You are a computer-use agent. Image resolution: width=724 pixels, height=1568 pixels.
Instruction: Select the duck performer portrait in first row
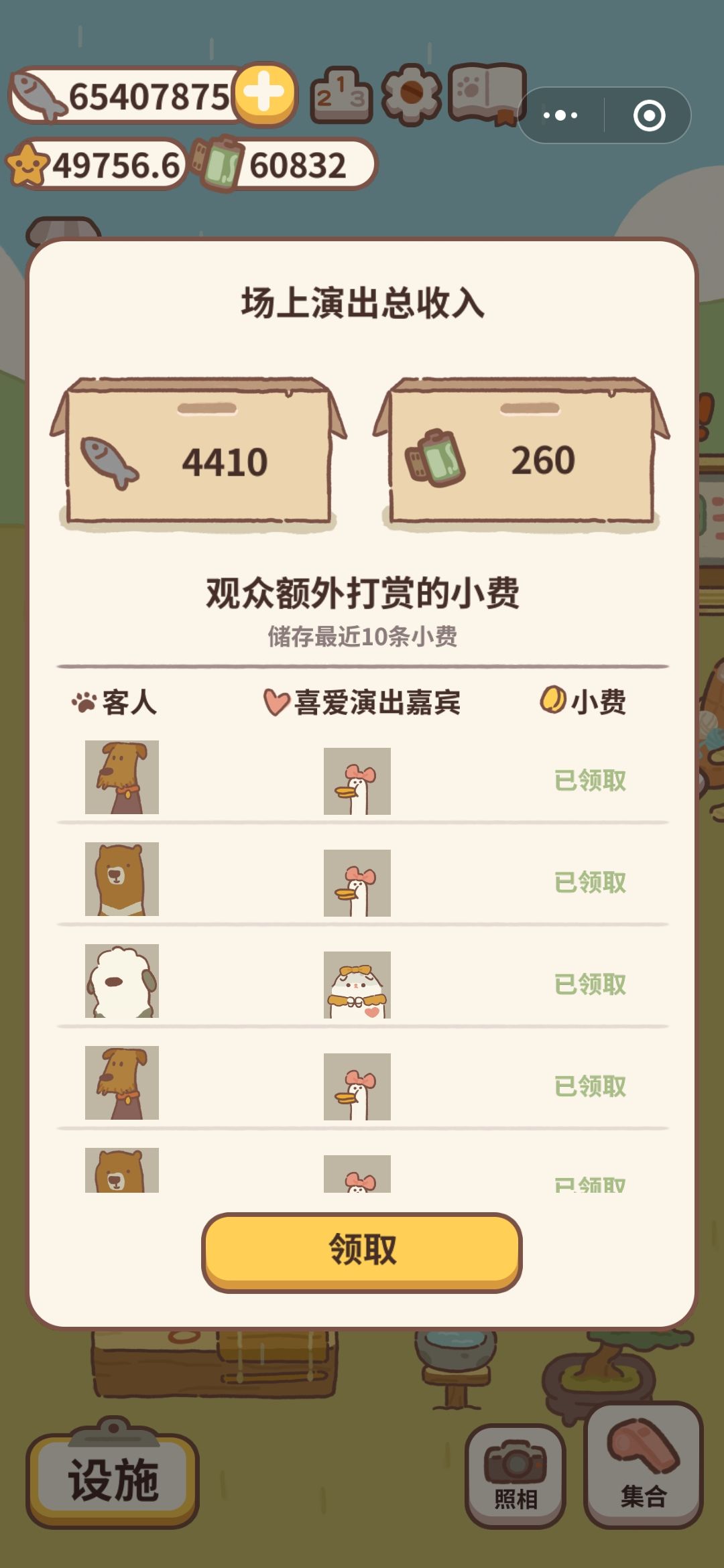point(357,779)
